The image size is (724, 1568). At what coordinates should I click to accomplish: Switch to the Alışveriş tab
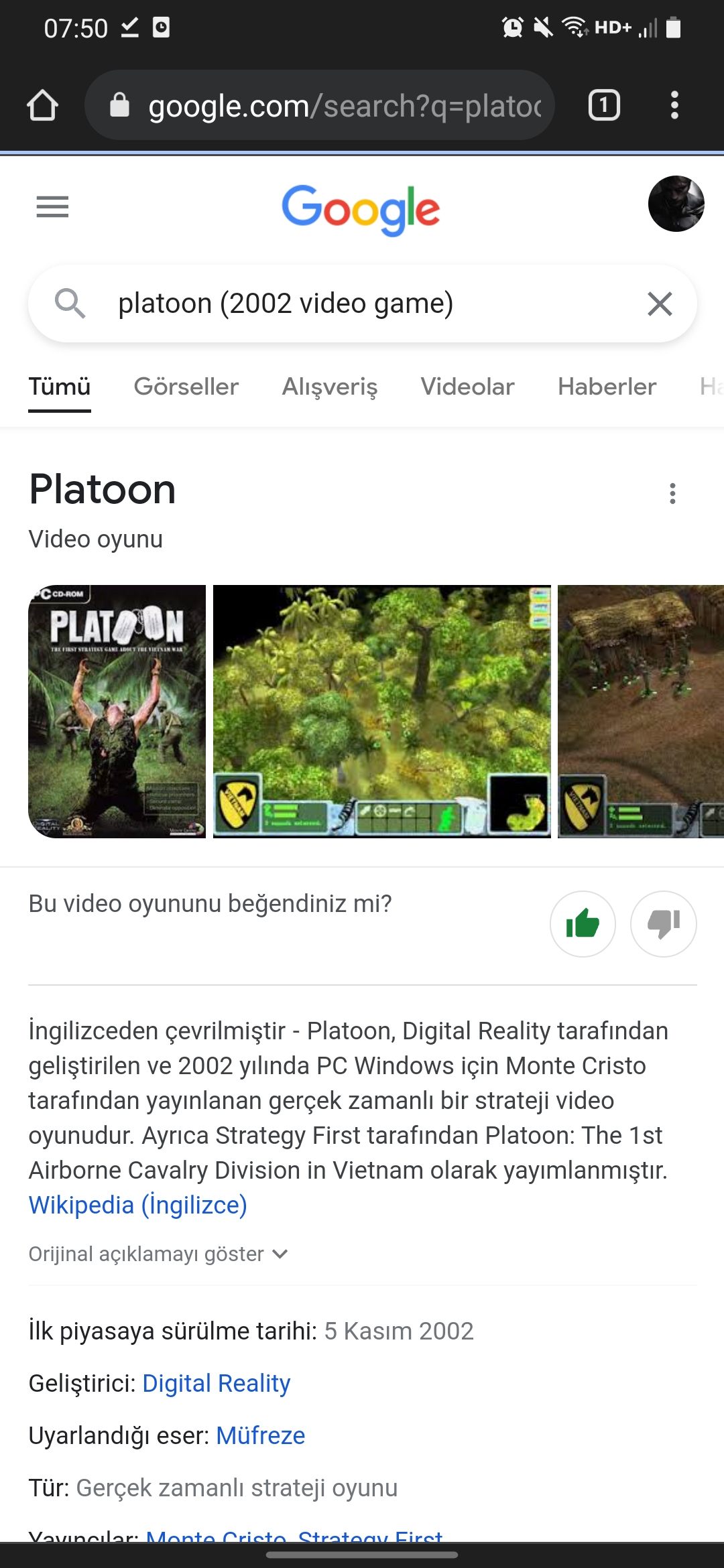[329, 387]
